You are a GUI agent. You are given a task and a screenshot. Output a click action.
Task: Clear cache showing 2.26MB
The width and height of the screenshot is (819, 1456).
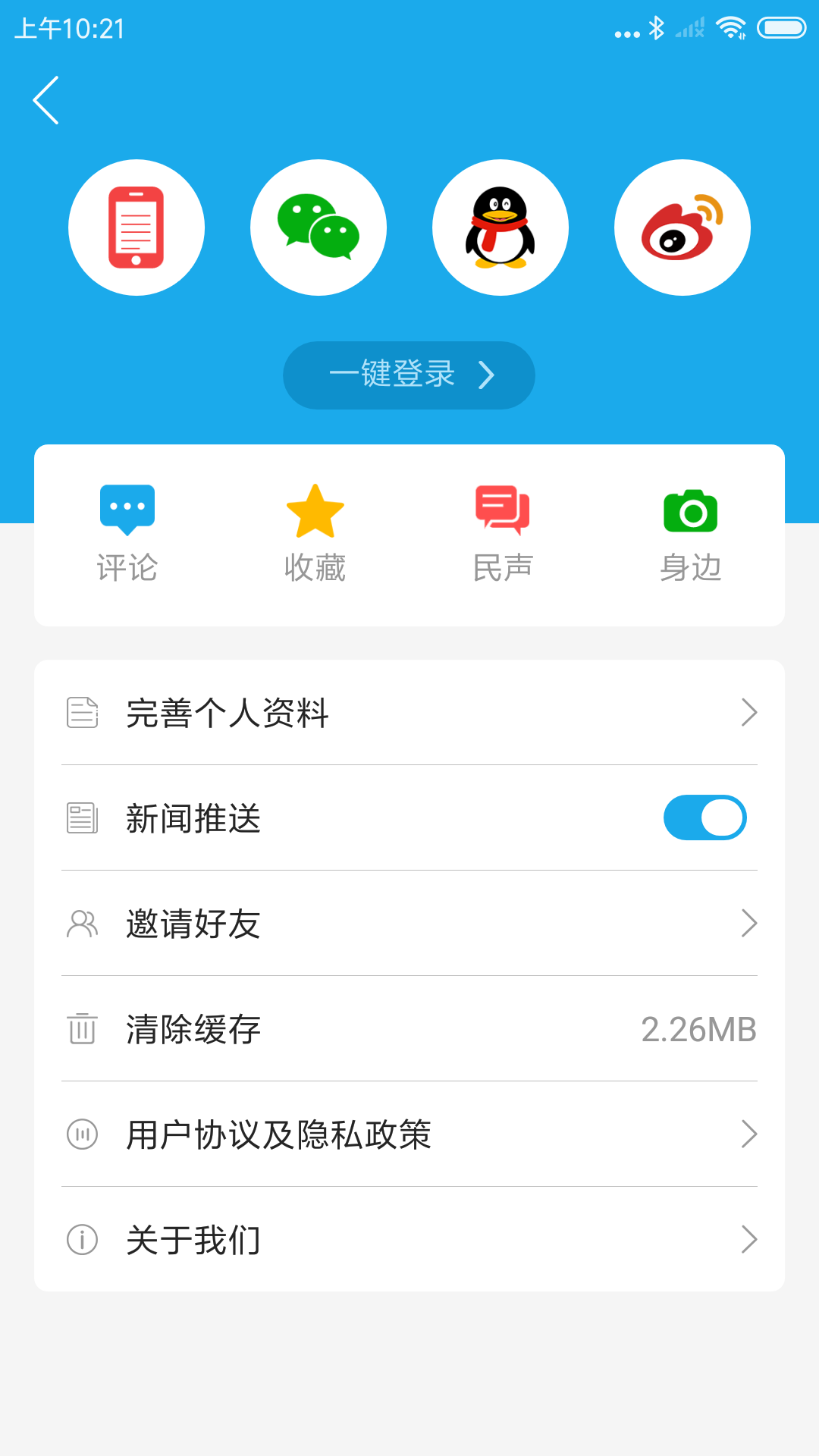point(409,1029)
